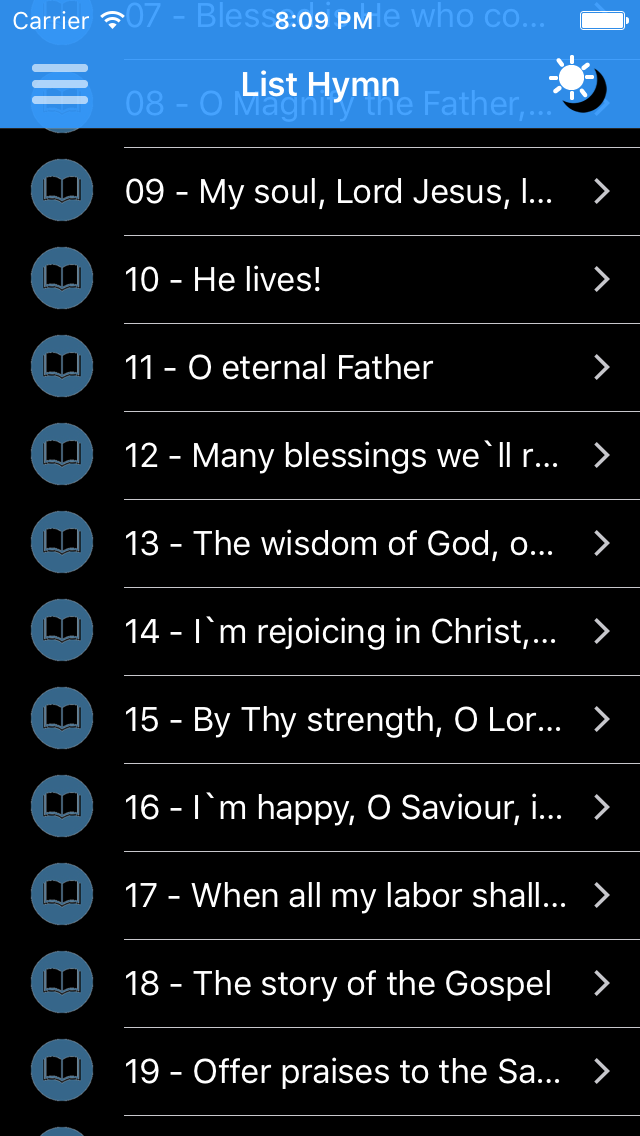Toggle the day/night theme icon
Image resolution: width=640 pixels, height=1136 pixels.
coord(578,84)
